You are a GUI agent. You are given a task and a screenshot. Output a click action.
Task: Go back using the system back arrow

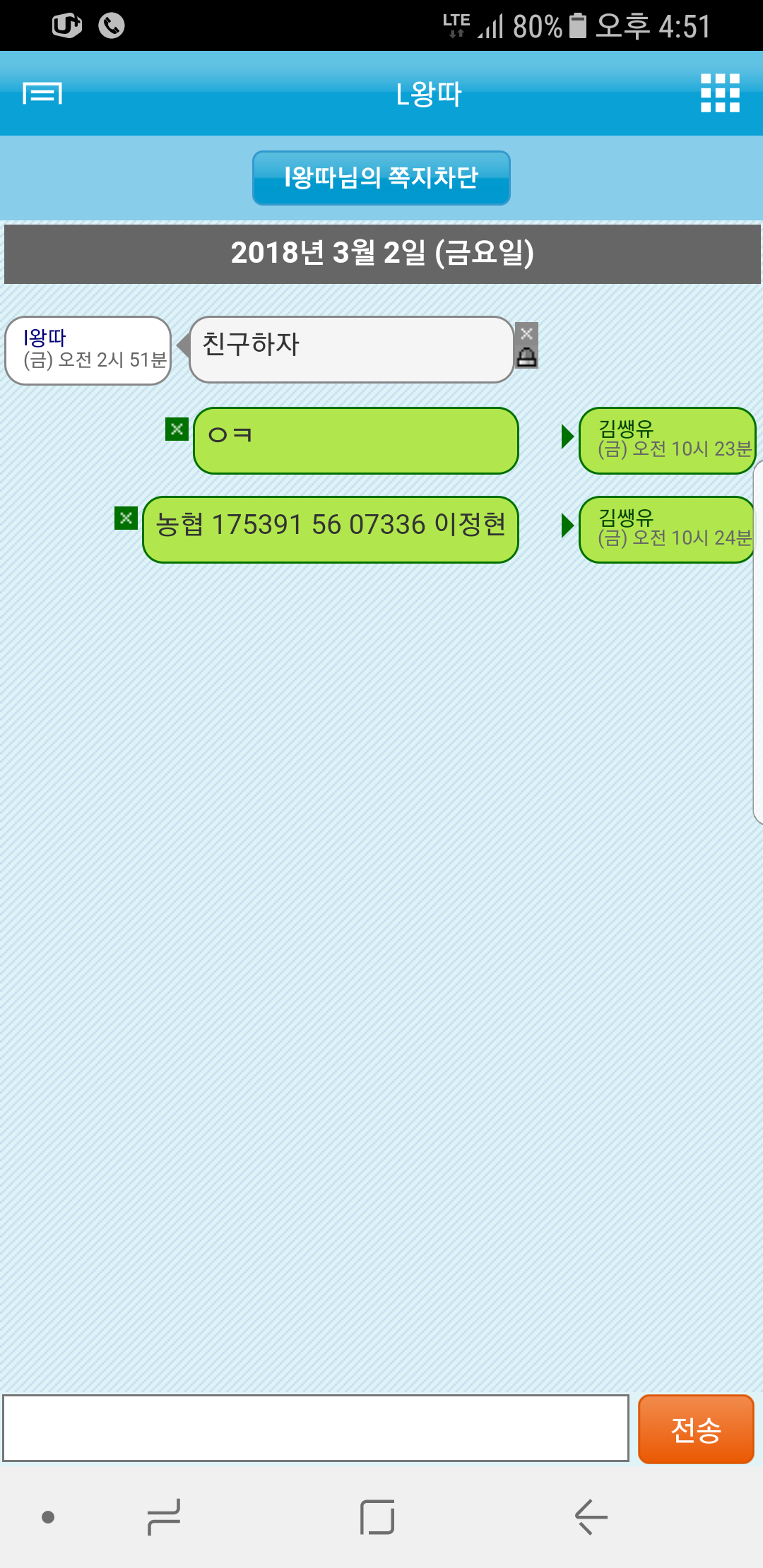pyautogui.click(x=591, y=1516)
